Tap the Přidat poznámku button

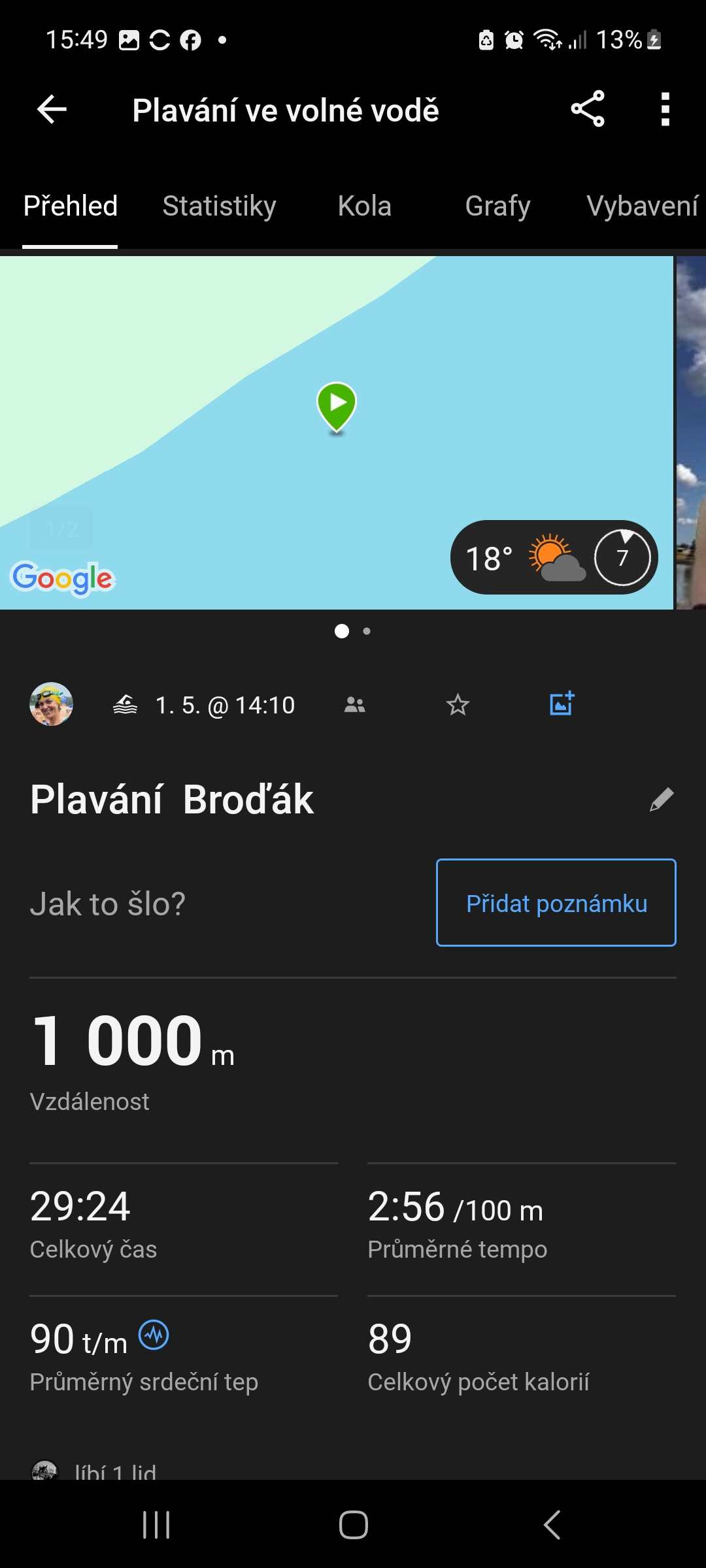[x=556, y=903]
